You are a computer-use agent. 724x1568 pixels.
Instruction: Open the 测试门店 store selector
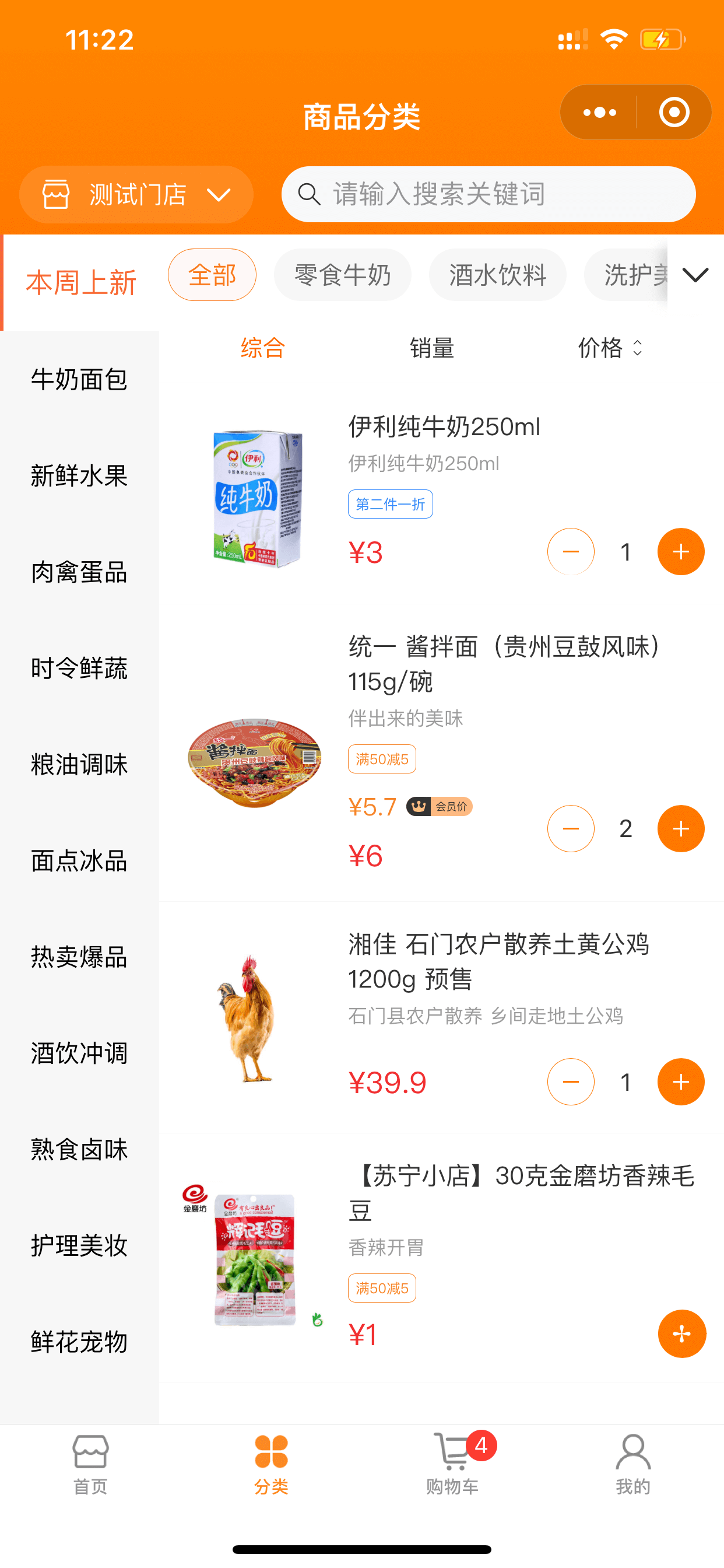click(x=136, y=195)
